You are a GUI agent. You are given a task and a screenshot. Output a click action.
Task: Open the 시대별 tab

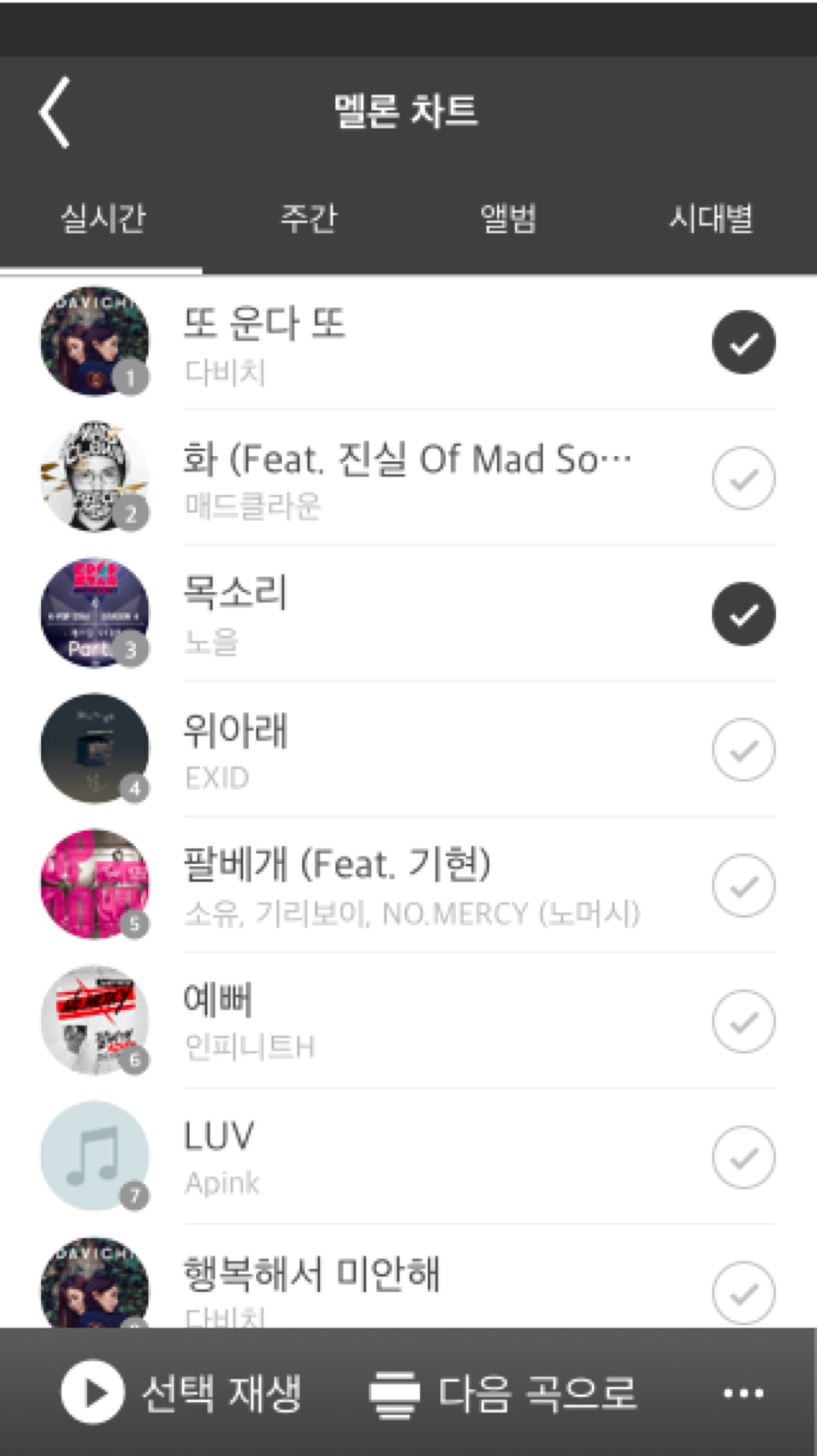coord(711,218)
